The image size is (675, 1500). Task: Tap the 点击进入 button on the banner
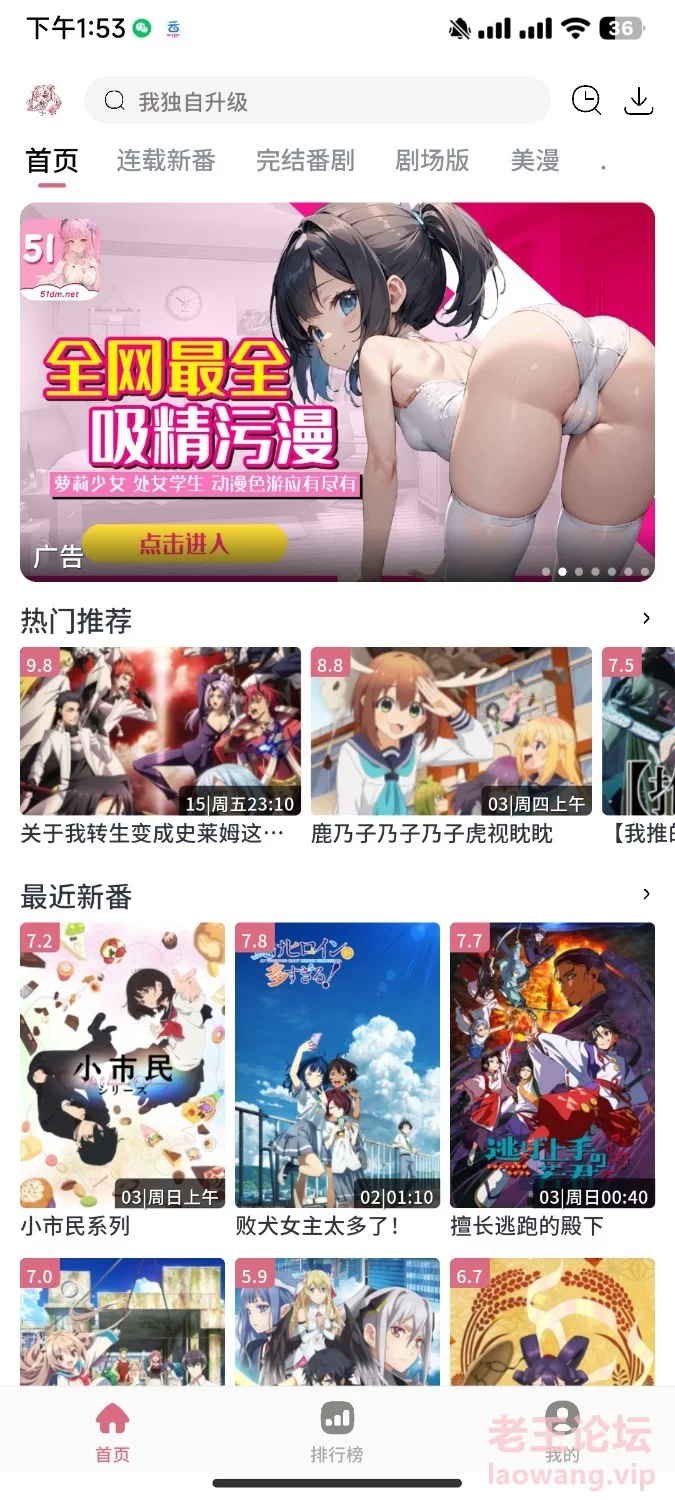(185, 544)
